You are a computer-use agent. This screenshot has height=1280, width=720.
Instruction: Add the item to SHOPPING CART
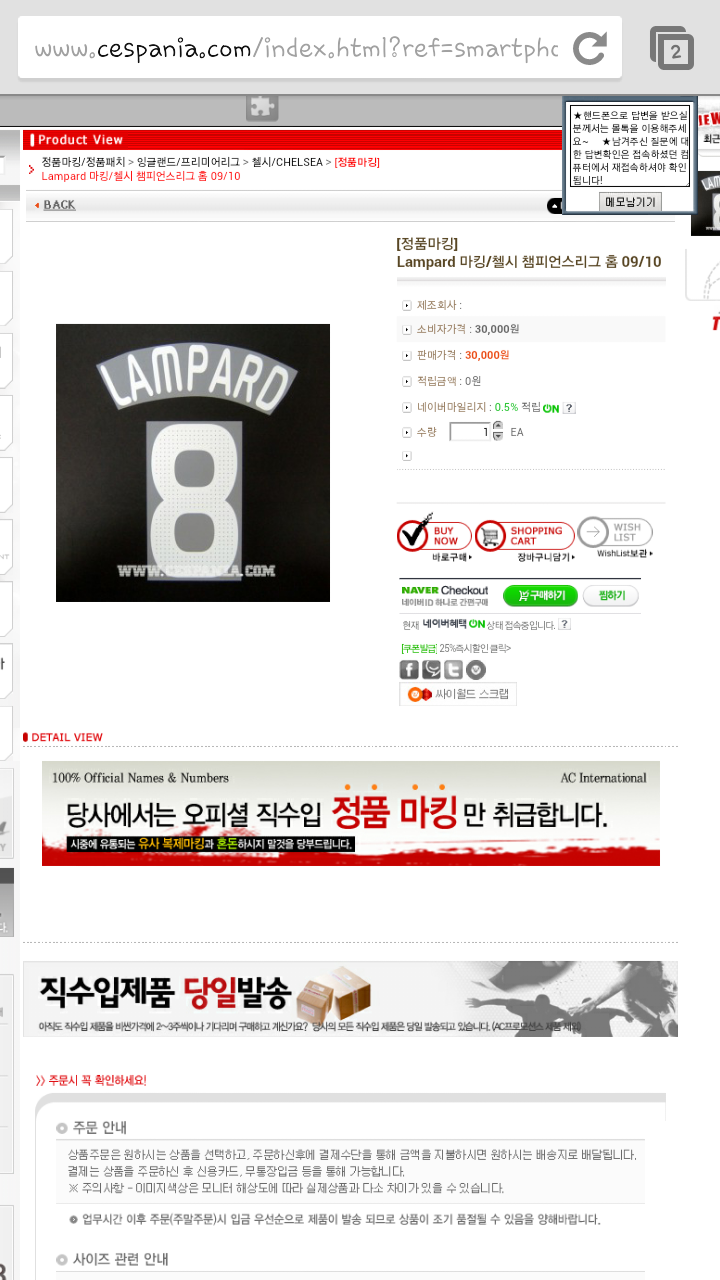tap(525, 537)
